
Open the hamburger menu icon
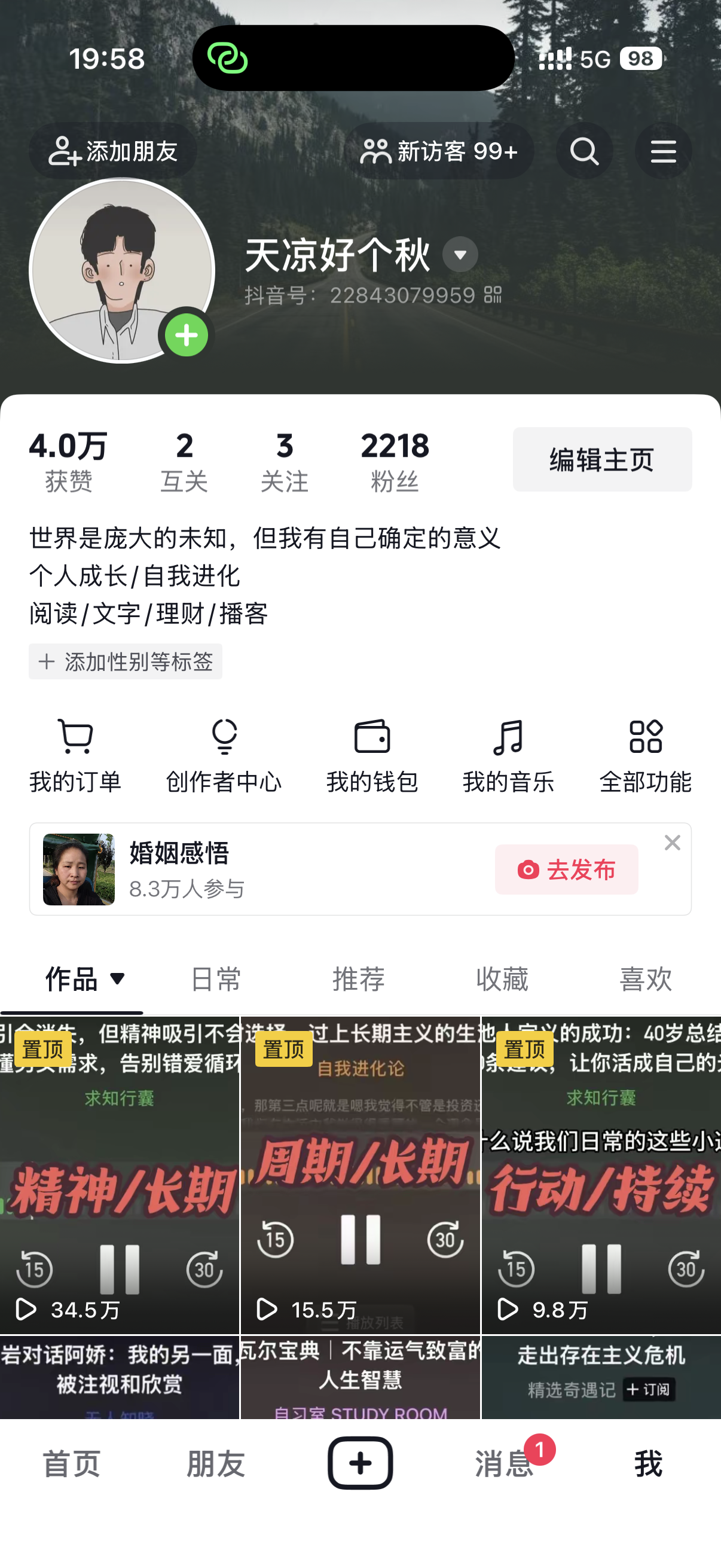tap(662, 151)
